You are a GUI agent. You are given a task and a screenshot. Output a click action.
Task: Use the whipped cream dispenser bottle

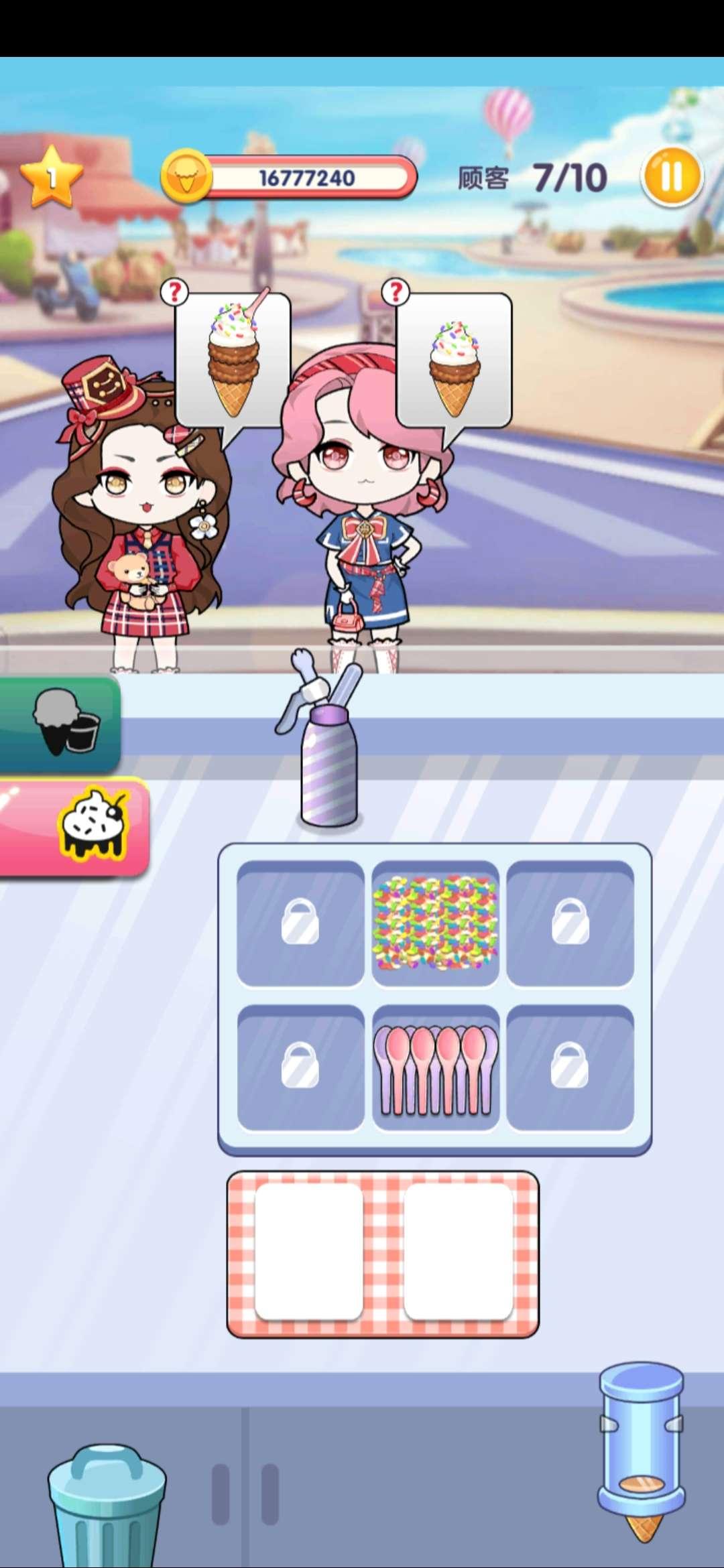[328, 764]
